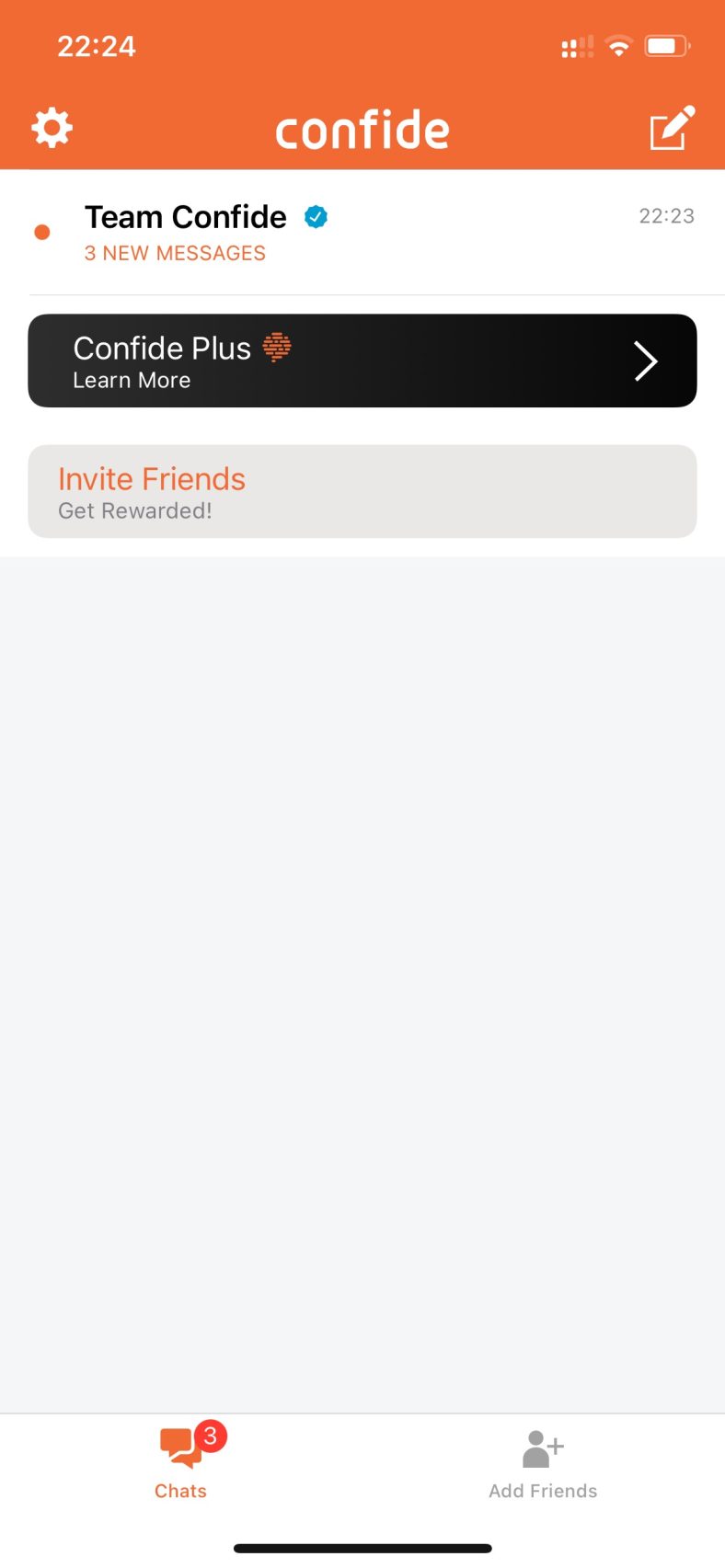725x1568 pixels.
Task: Go to the Add Friends tab
Action: coord(543,1463)
